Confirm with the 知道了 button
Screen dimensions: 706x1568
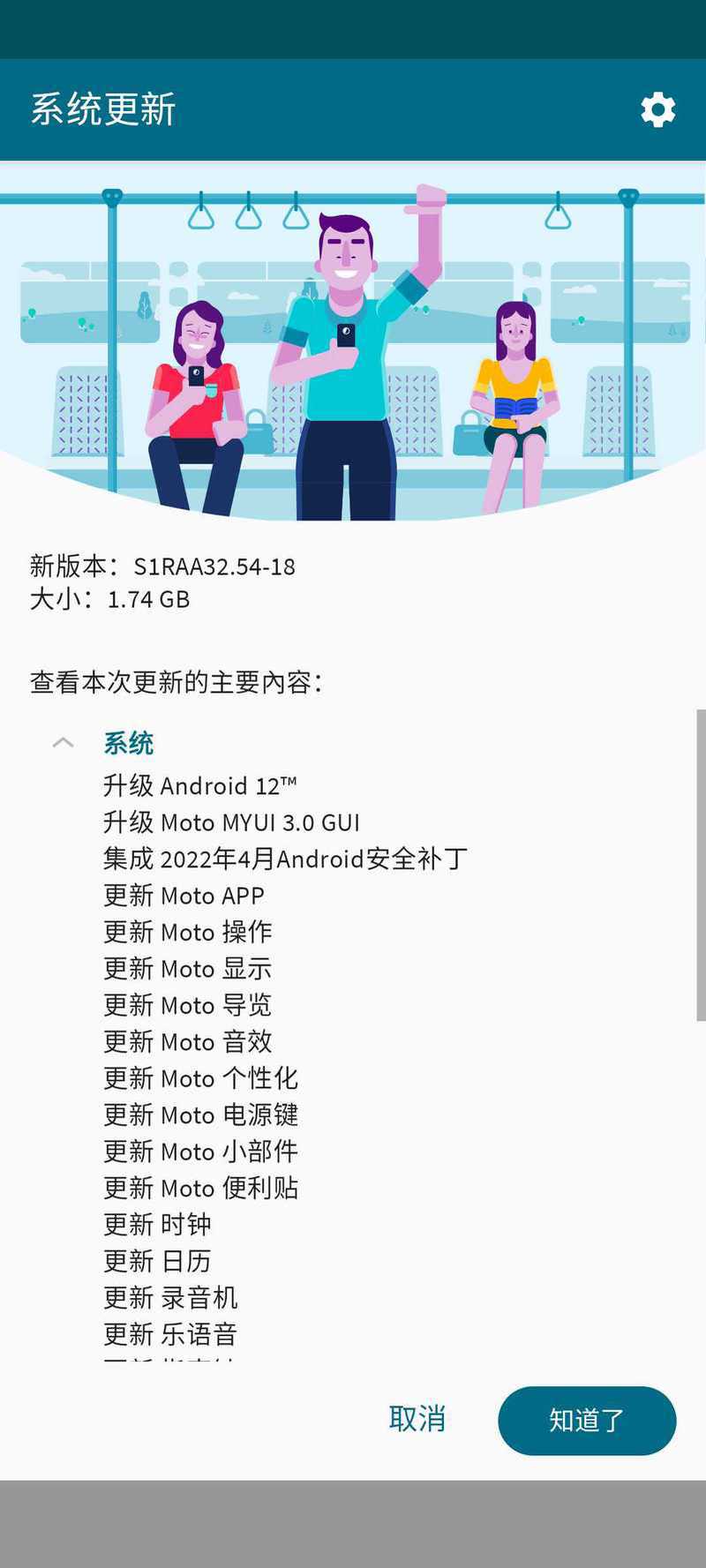[587, 1420]
